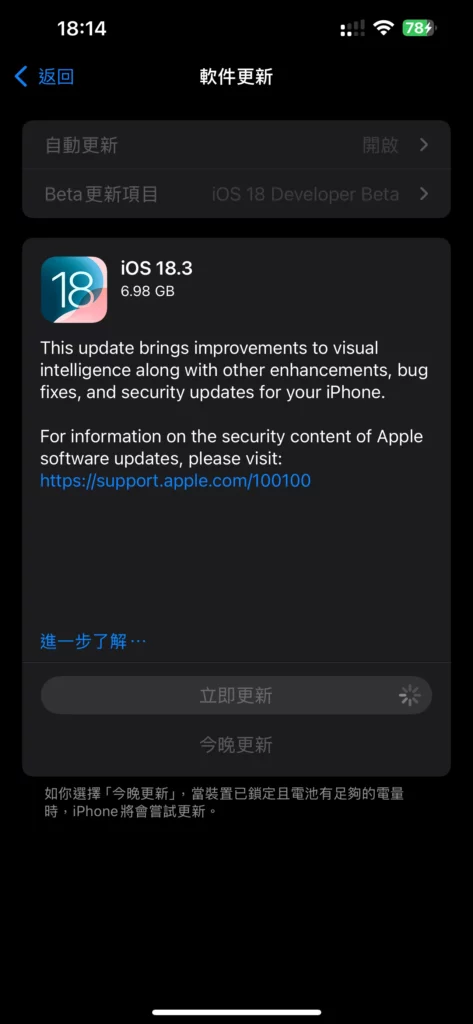This screenshot has width=473, height=1024.
Task: Open the support.apple.com/100100 link
Action: coord(175,481)
